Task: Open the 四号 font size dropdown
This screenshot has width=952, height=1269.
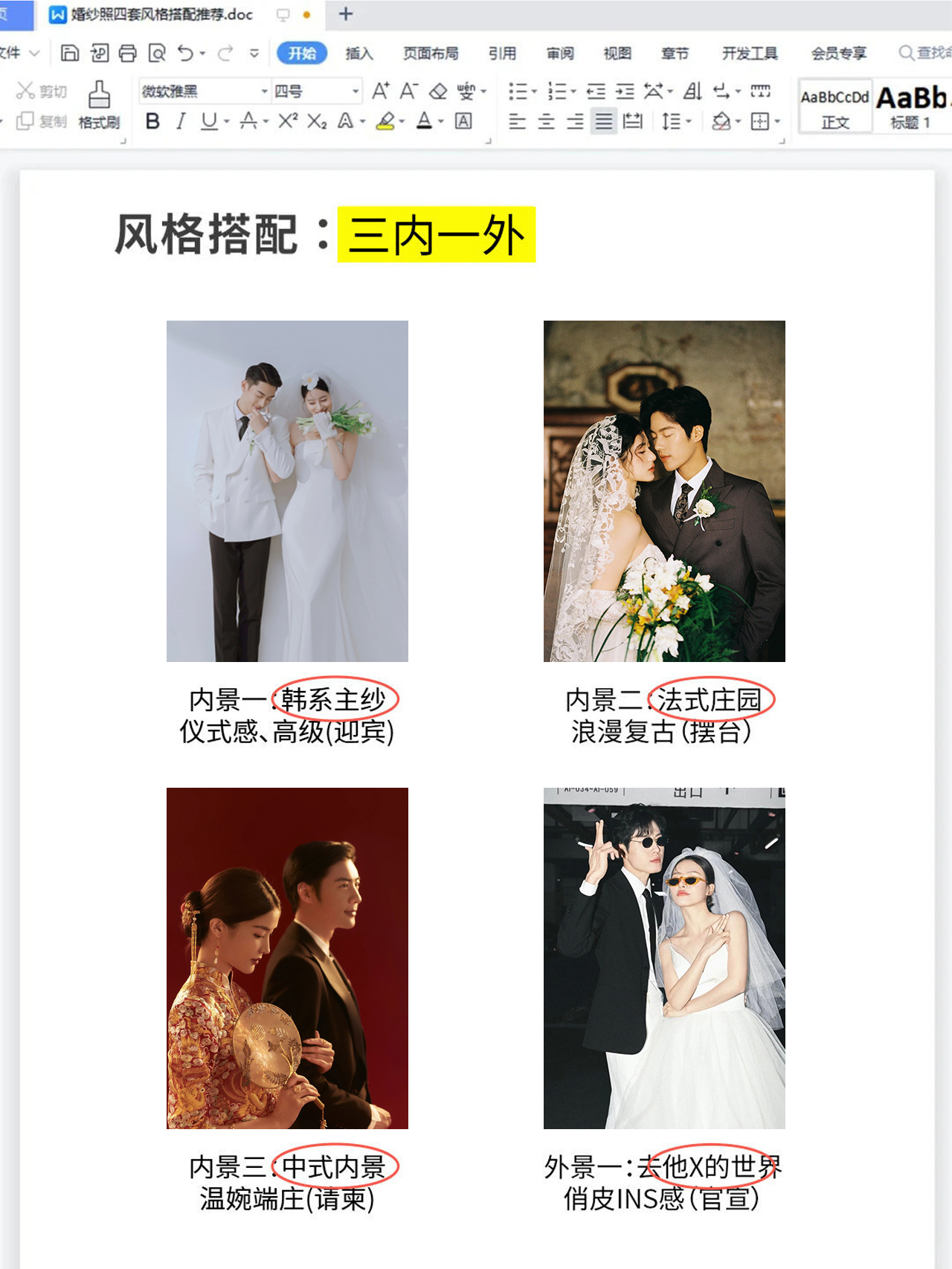Action: point(356,91)
